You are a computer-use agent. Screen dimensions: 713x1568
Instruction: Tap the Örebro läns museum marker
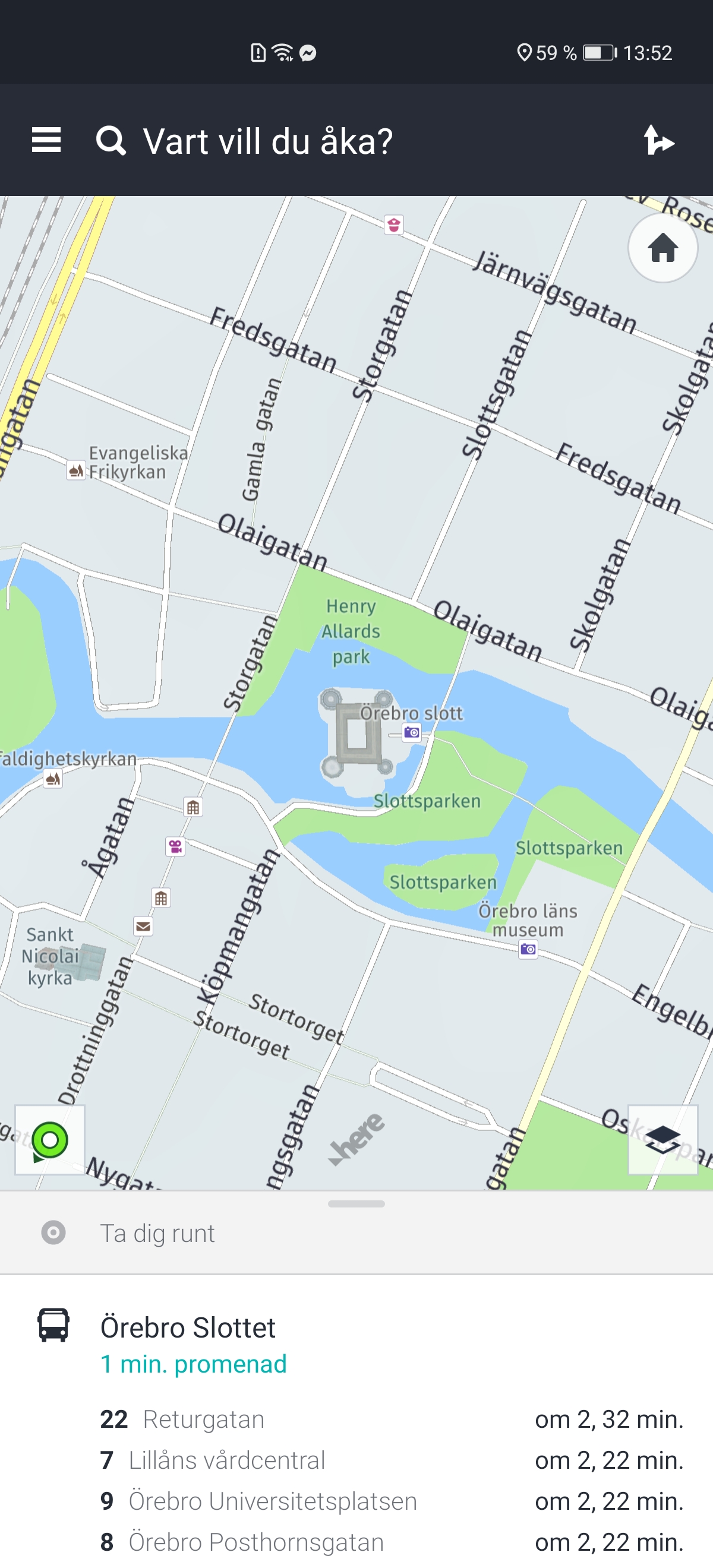tap(528, 949)
